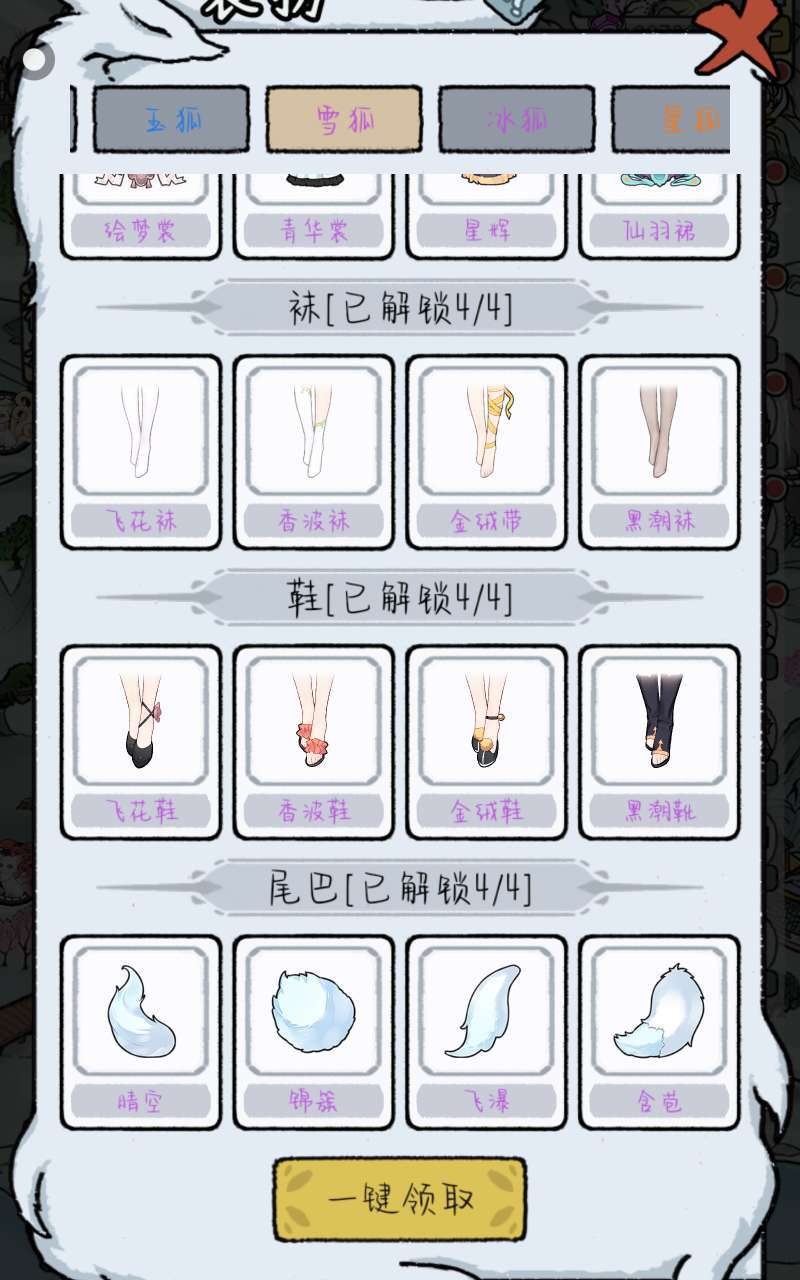Pick the 星辉 outfit card

[x=487, y=215]
